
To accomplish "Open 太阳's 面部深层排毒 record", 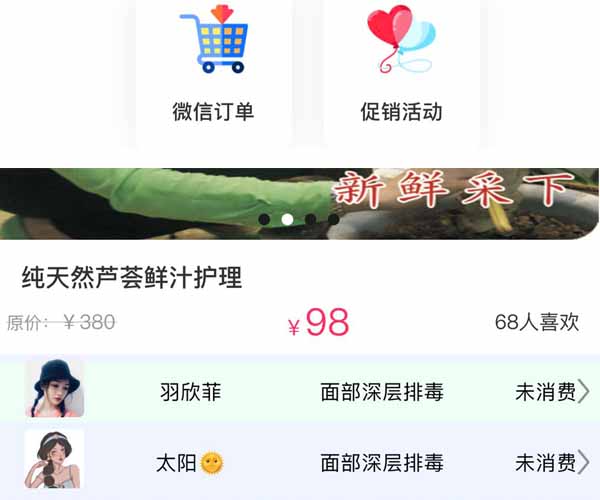I will click(x=300, y=462).
